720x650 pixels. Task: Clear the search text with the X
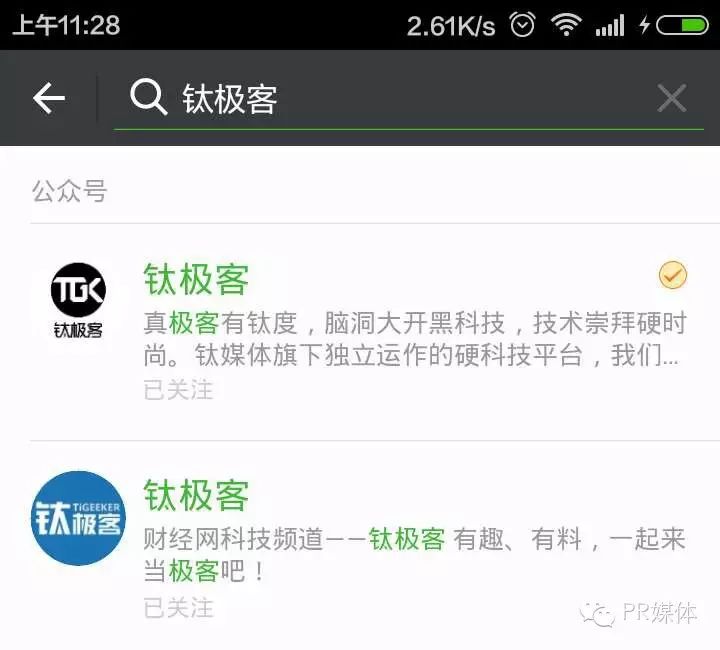(x=671, y=98)
